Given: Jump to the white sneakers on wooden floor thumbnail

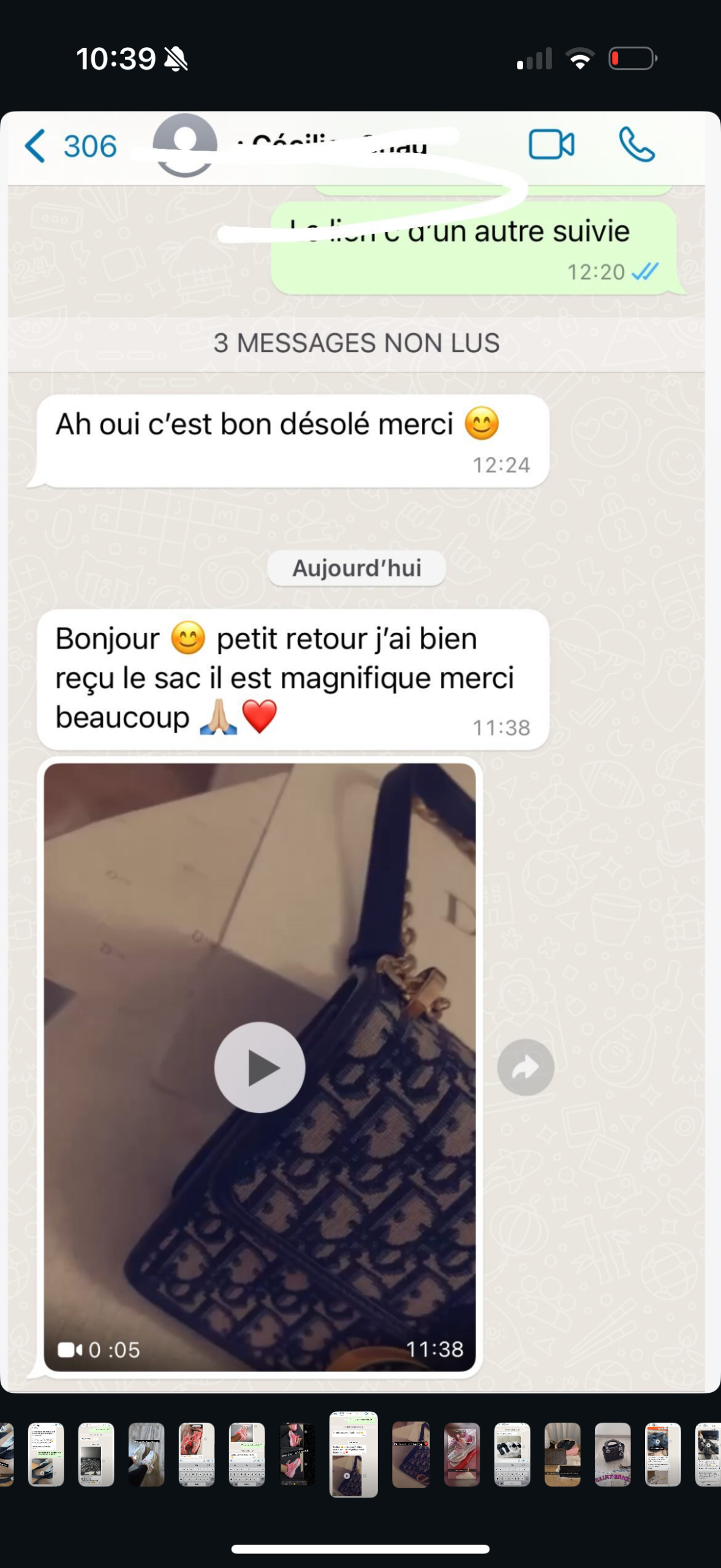Looking at the screenshot, I should [x=146, y=1454].
